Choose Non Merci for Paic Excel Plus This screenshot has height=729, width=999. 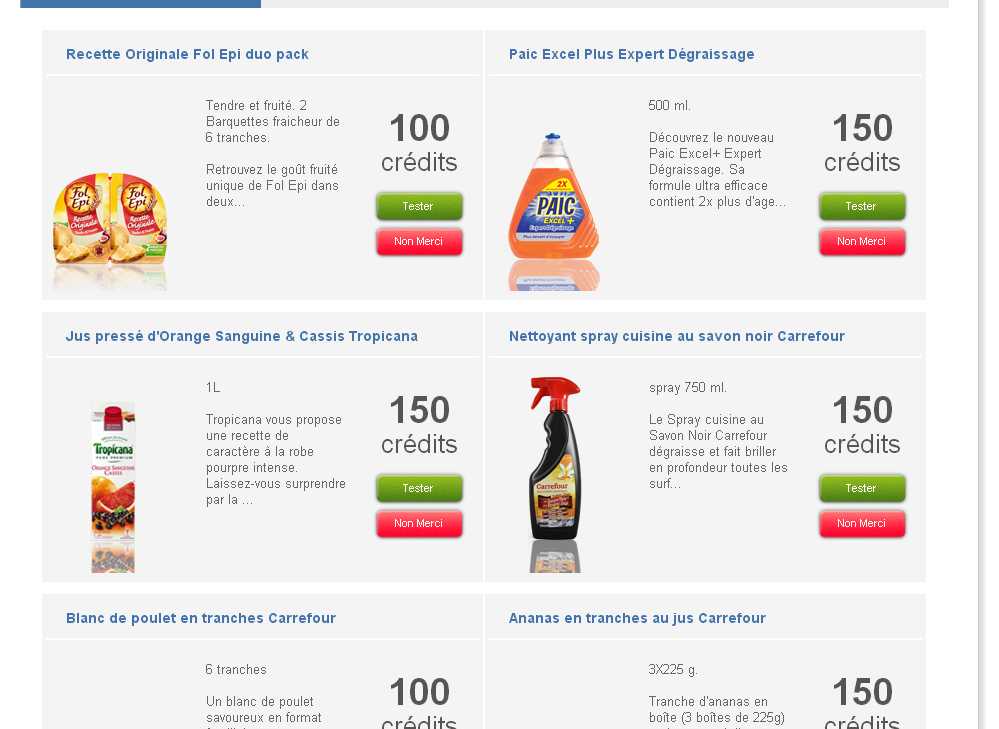click(x=861, y=241)
